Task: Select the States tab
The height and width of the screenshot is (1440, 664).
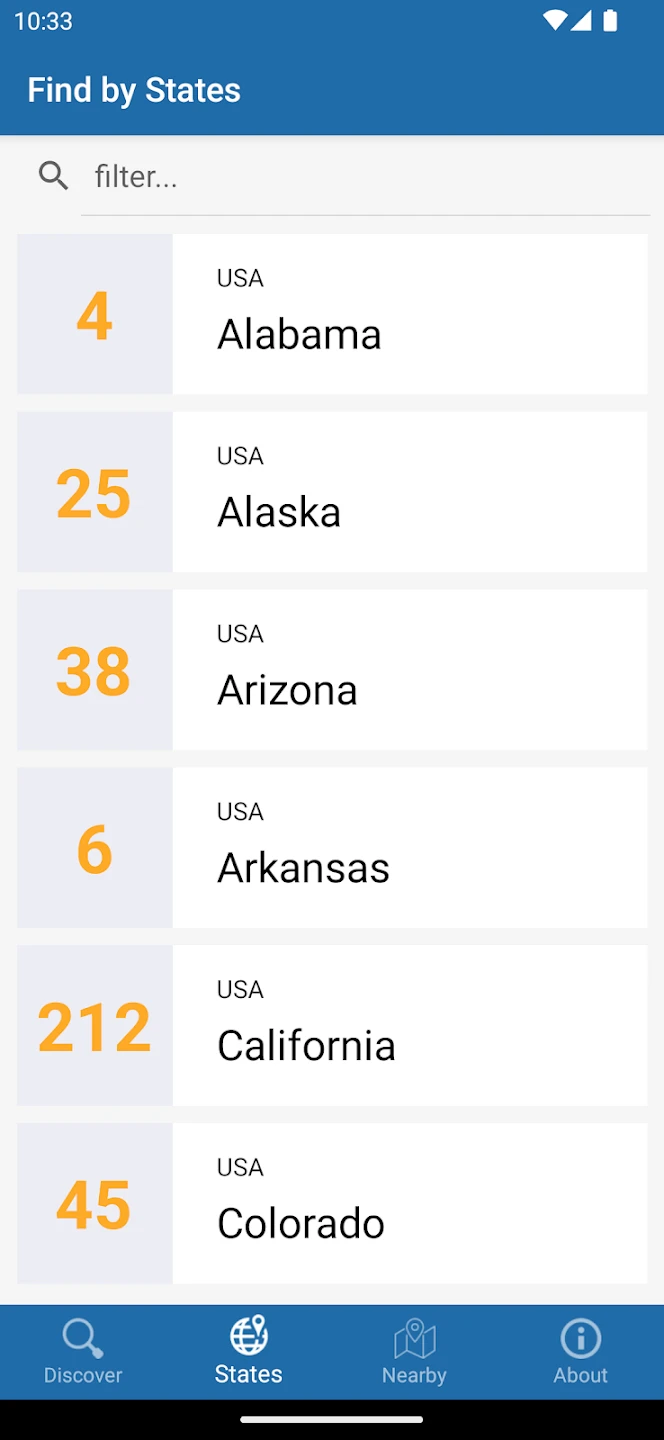Action: (249, 1352)
